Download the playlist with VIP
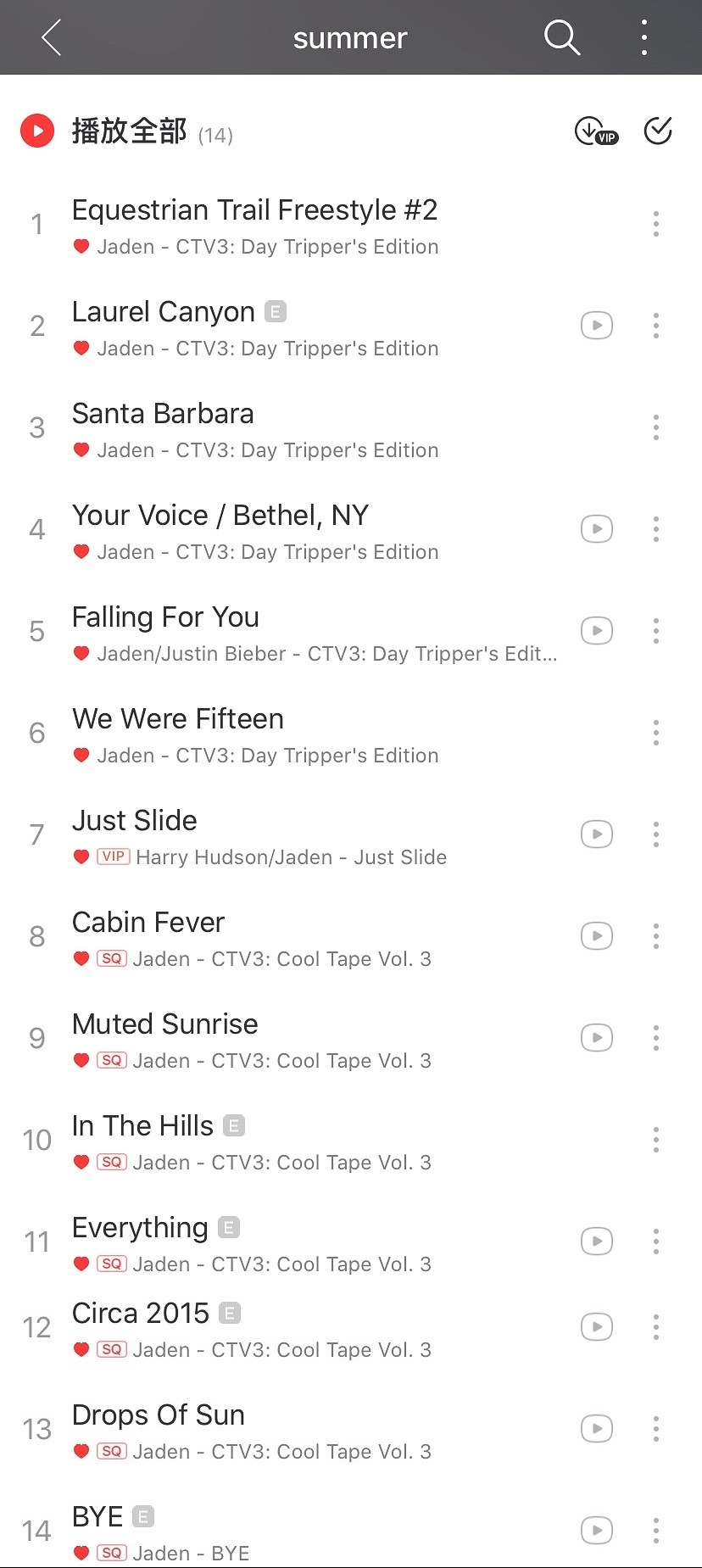The height and width of the screenshot is (1568, 702). 596,131
